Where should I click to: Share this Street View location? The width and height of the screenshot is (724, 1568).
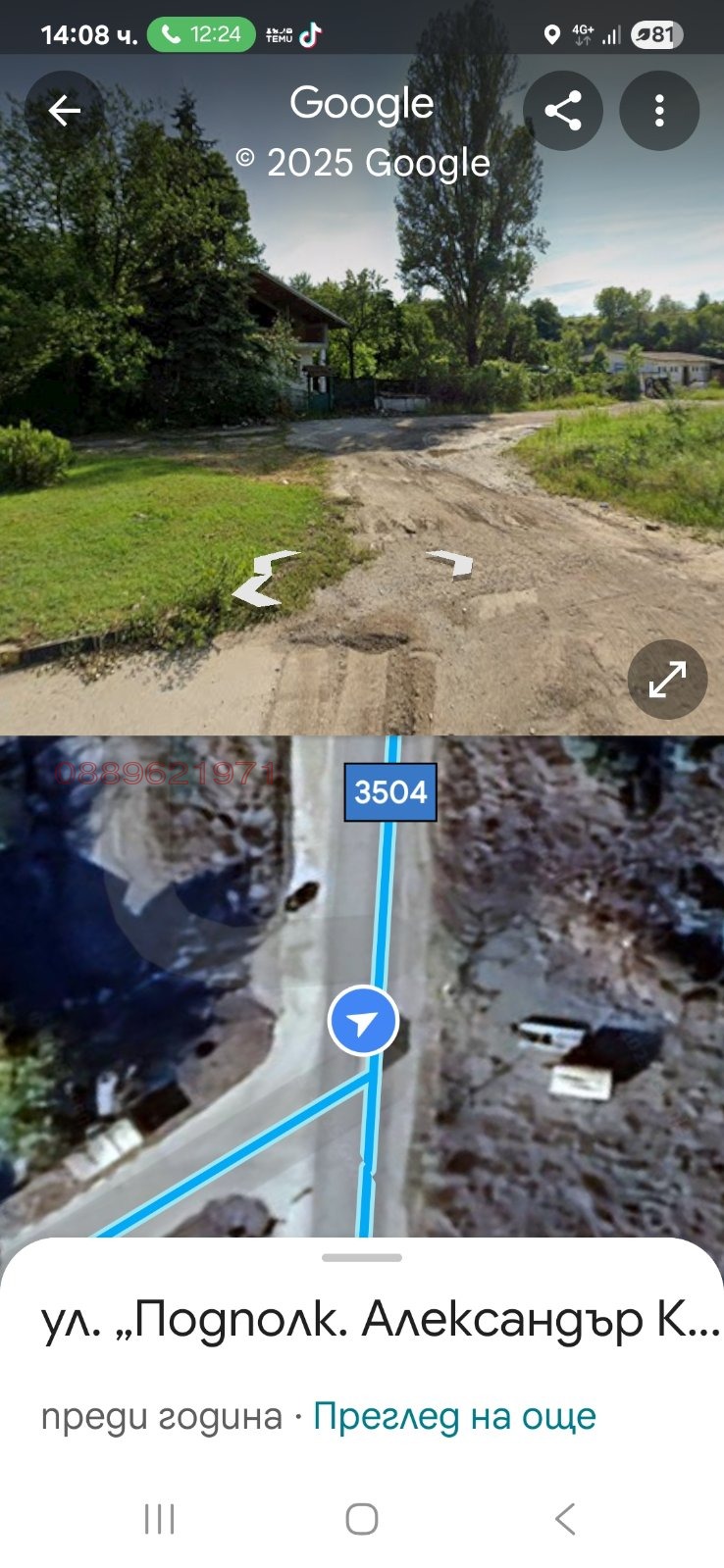[x=562, y=111]
